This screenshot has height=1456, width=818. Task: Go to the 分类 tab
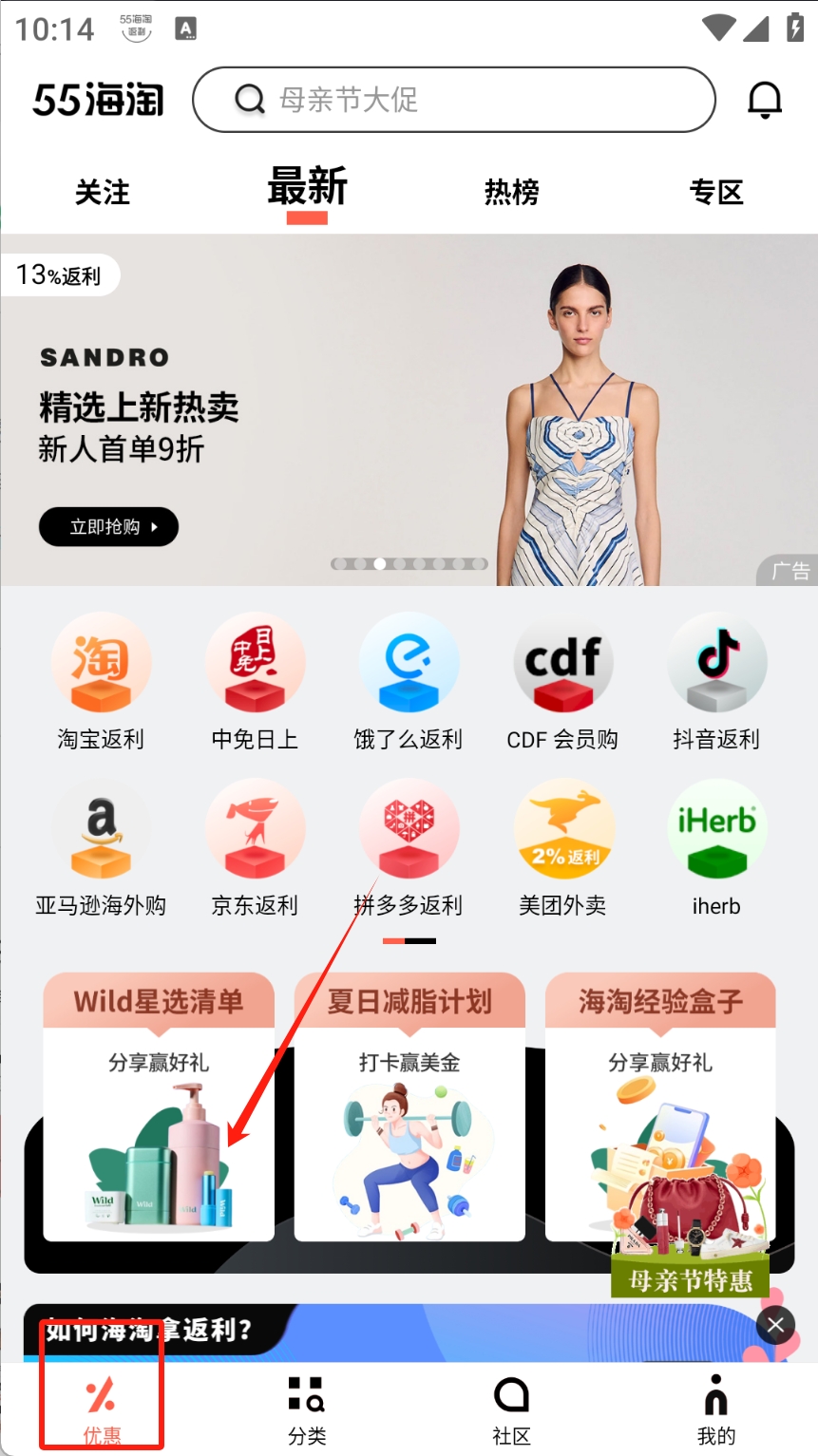[x=307, y=1410]
